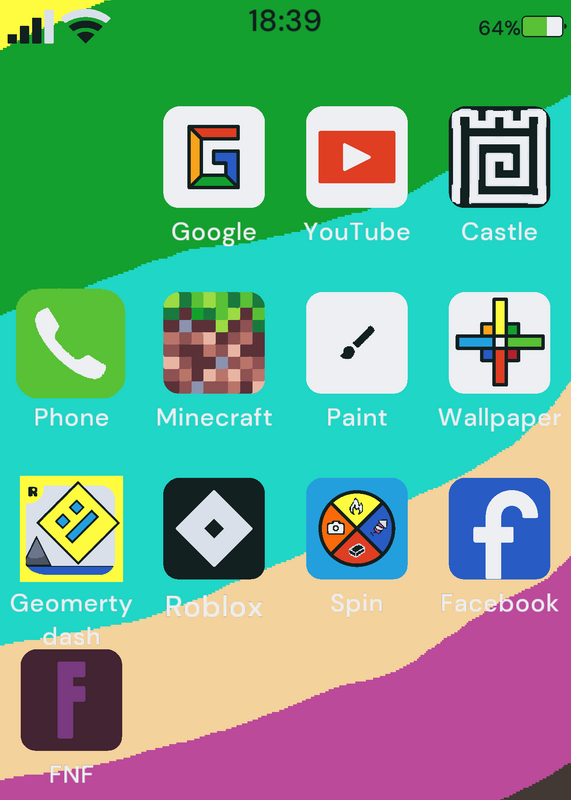Open the Castle app
Screen dimensions: 571x800
coord(499,157)
